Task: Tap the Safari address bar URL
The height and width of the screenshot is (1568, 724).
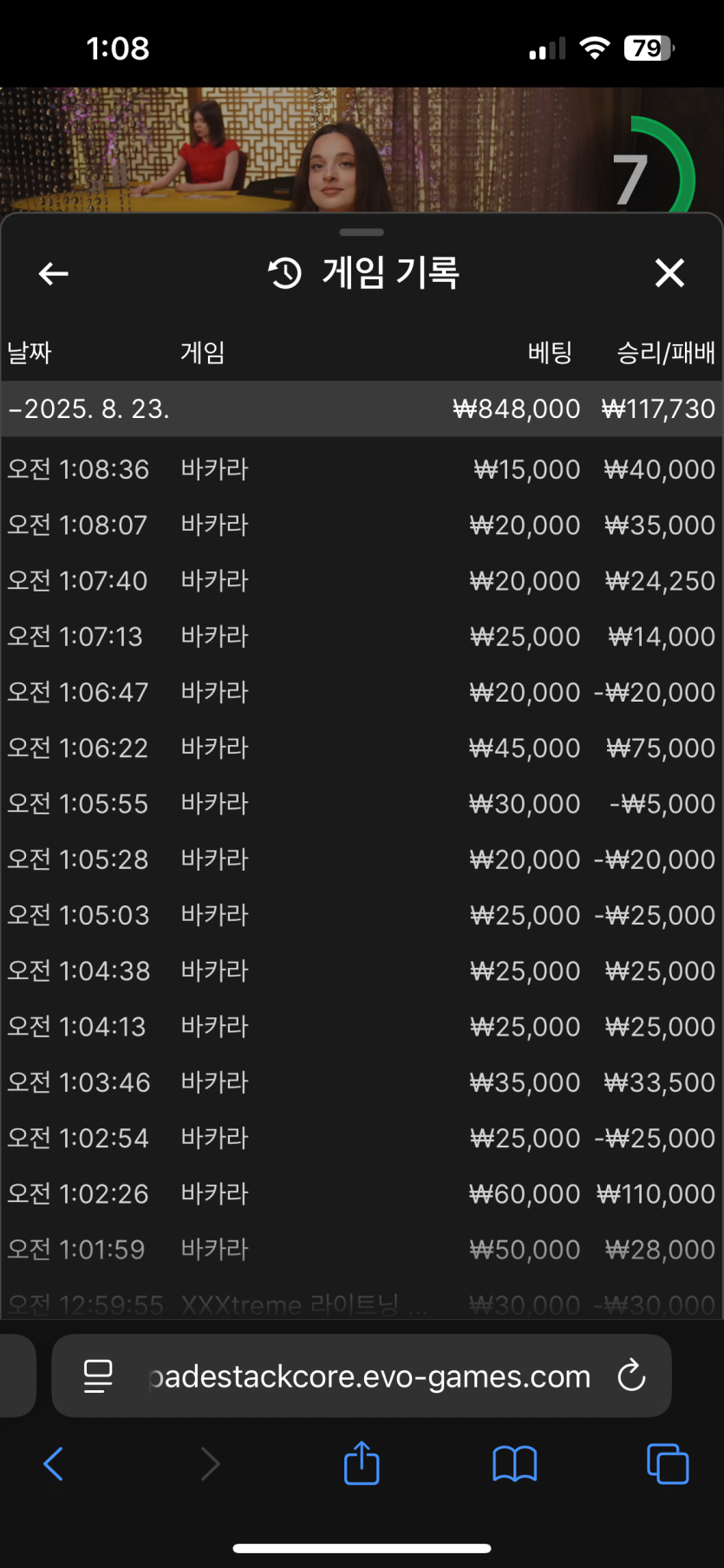Action: 369,1376
